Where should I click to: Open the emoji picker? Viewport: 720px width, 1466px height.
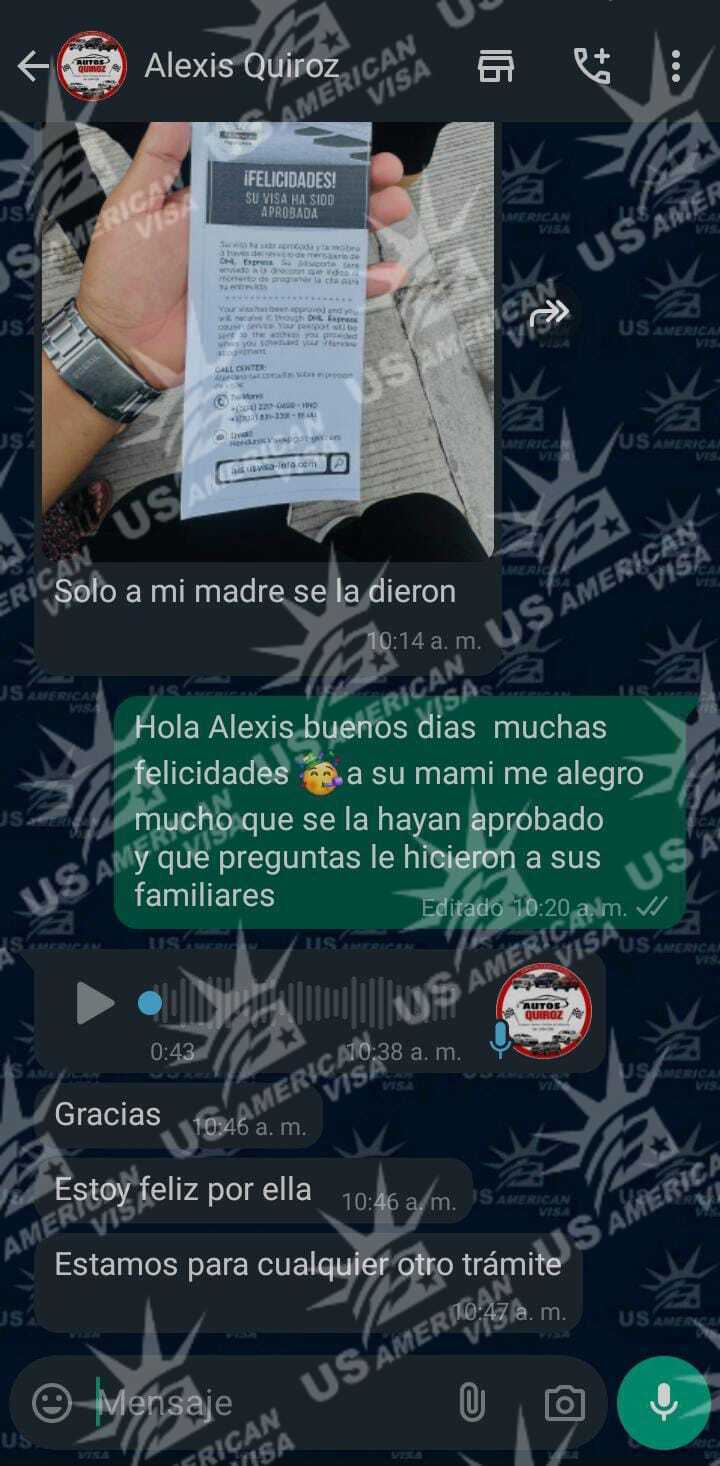[x=52, y=1402]
